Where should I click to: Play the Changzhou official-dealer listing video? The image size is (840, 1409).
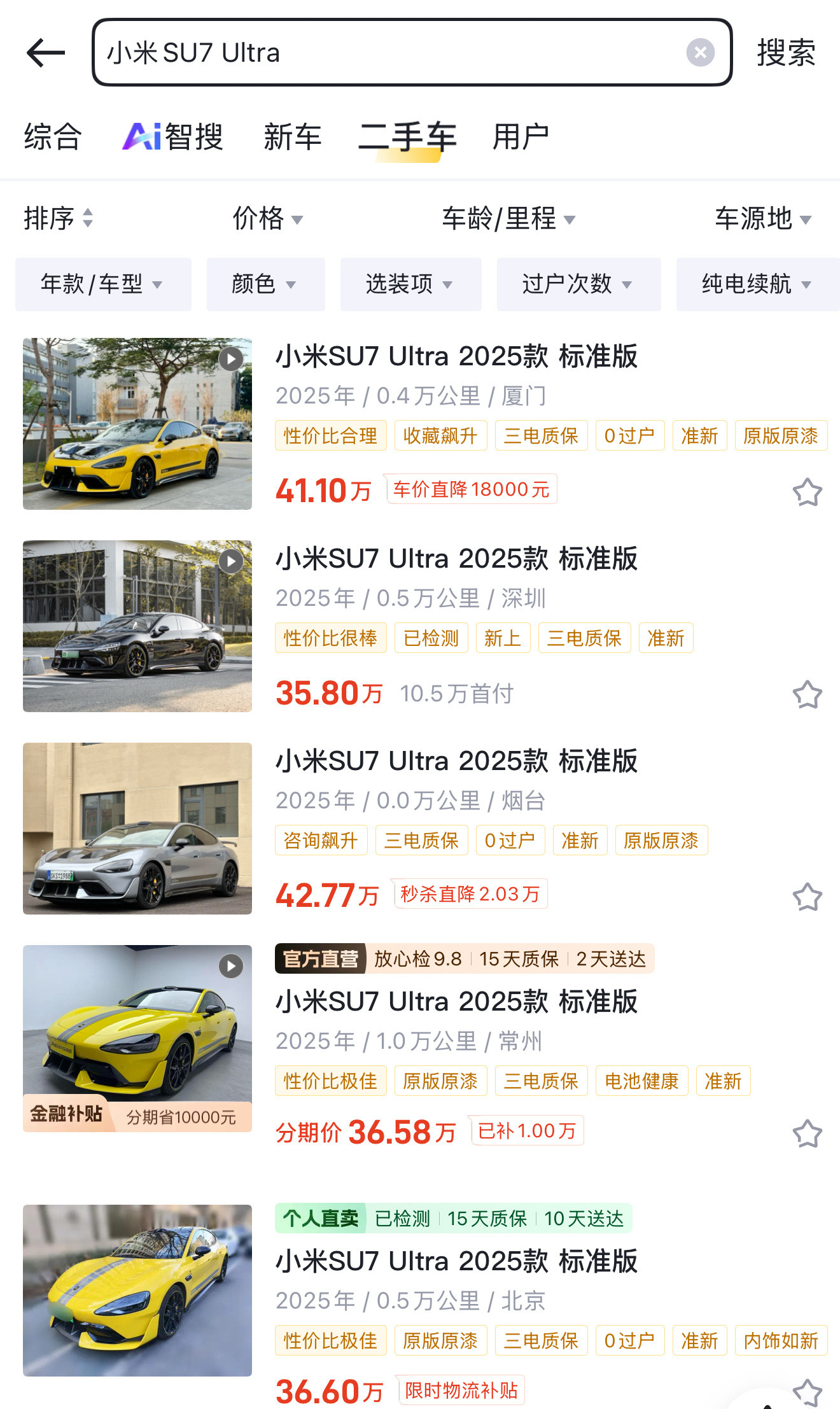click(230, 966)
